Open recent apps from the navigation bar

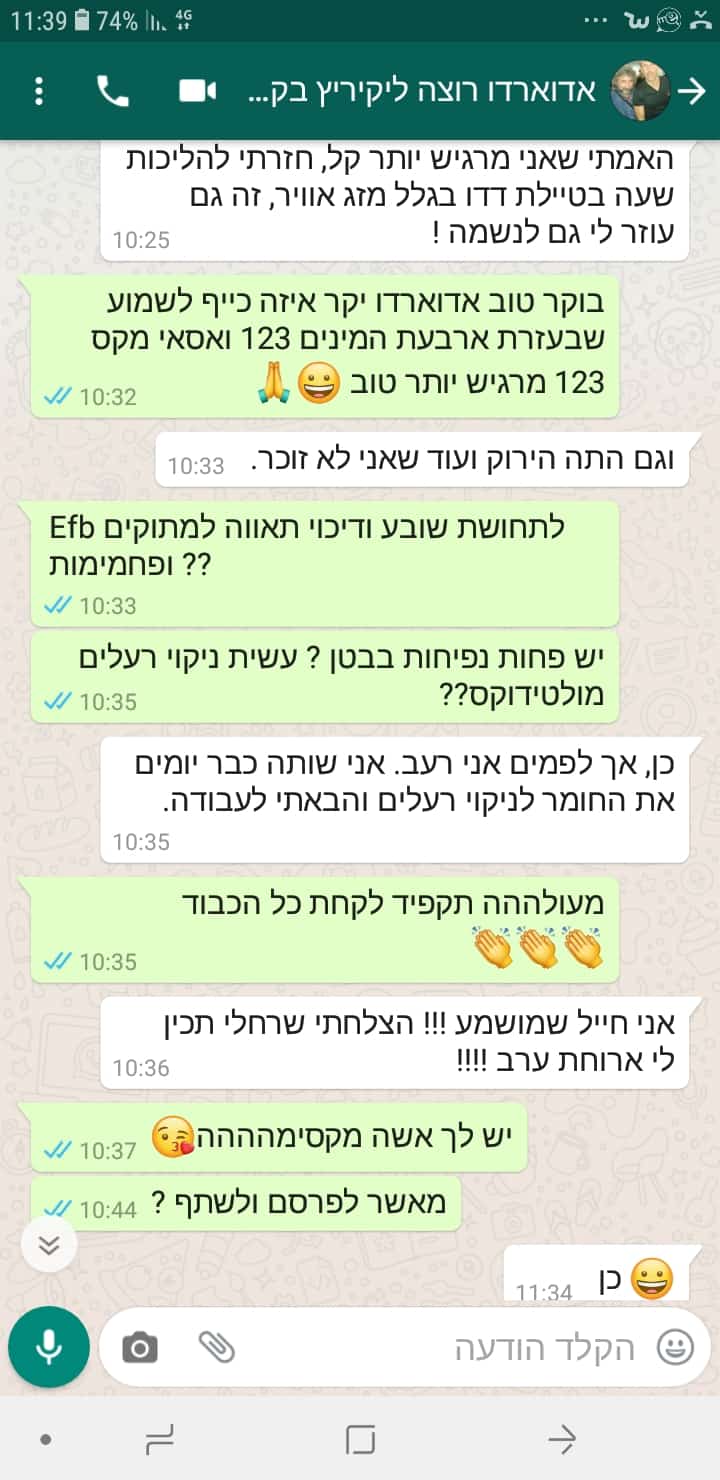tap(160, 1440)
